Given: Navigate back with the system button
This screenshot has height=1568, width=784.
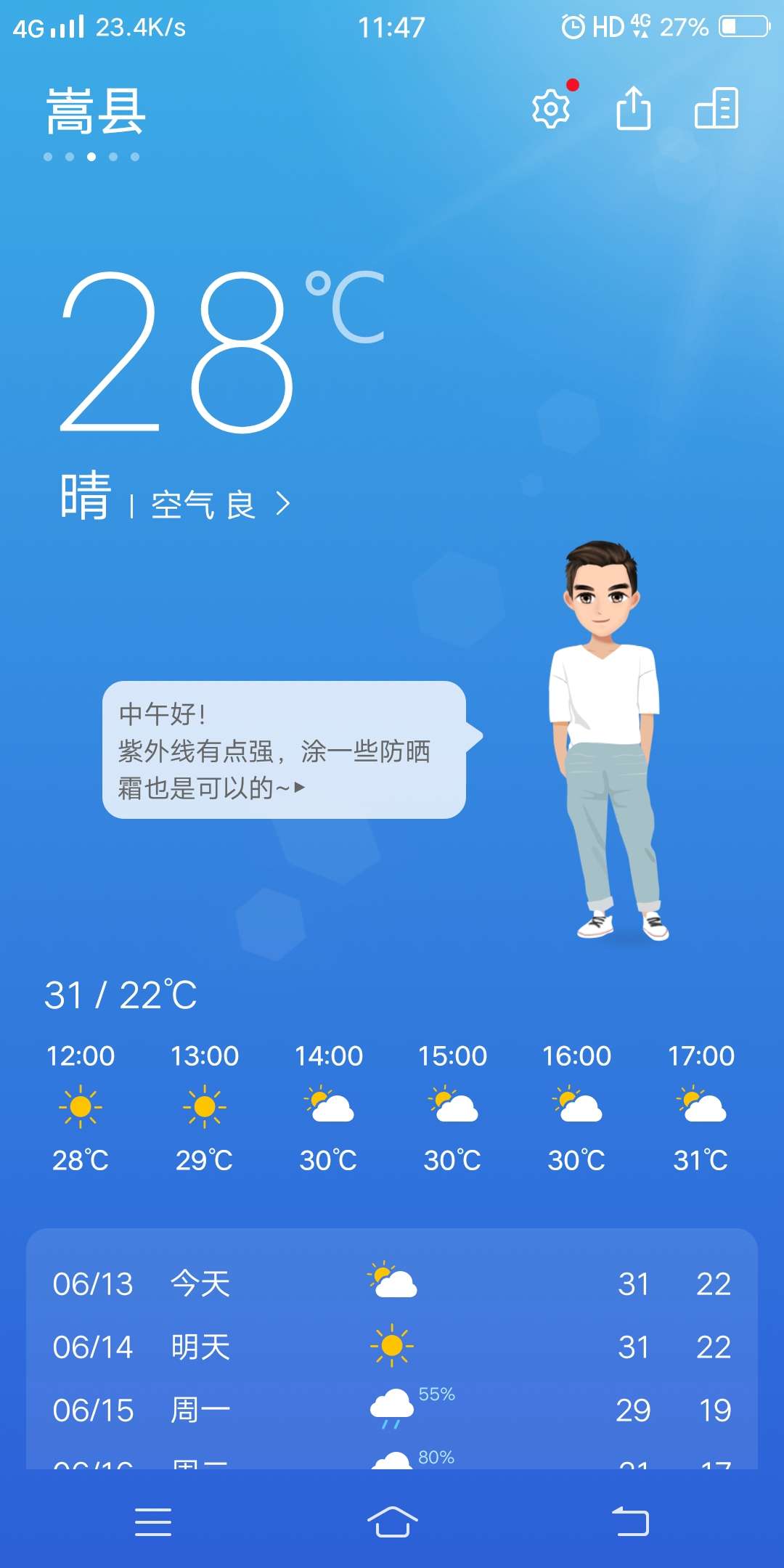Looking at the screenshot, I should click(630, 1521).
